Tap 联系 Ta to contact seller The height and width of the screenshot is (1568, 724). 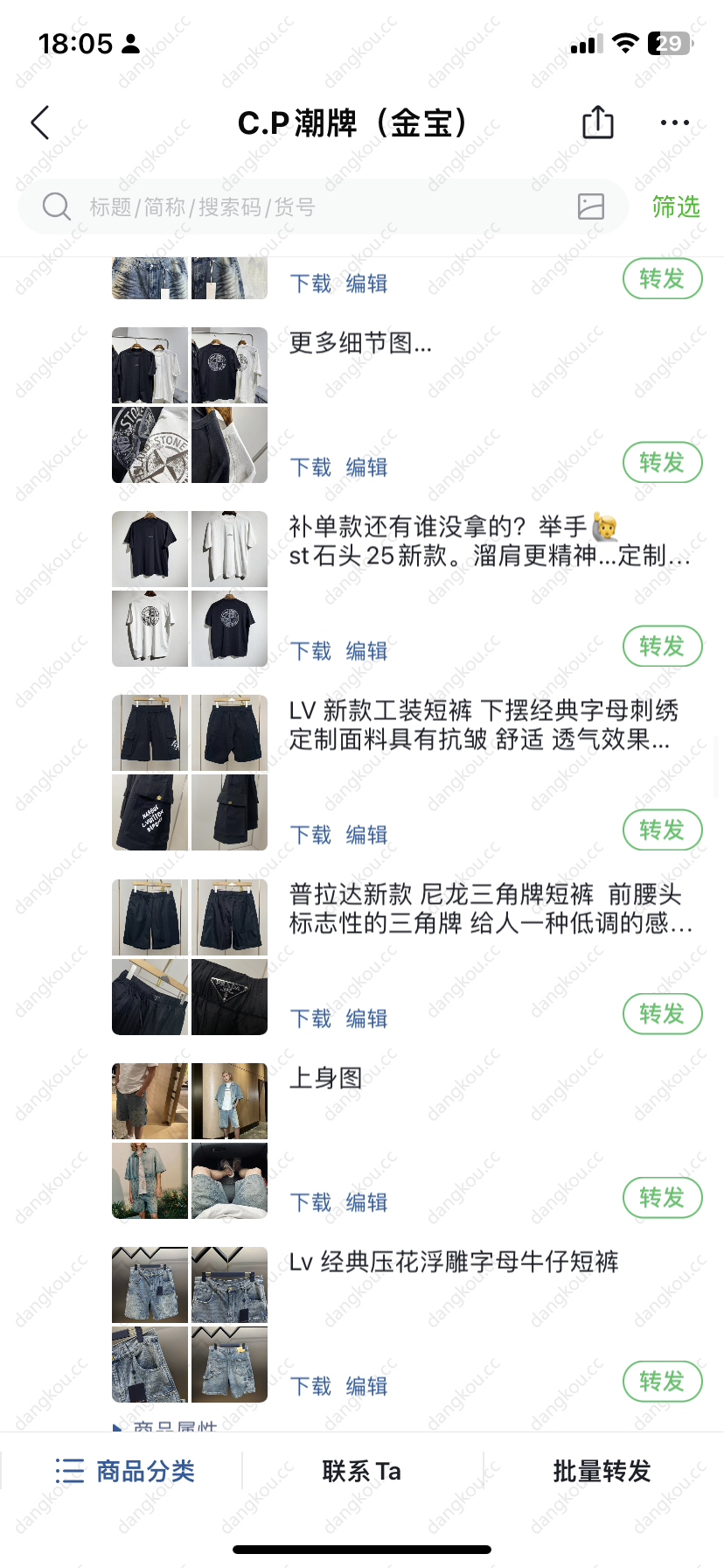(x=361, y=1471)
